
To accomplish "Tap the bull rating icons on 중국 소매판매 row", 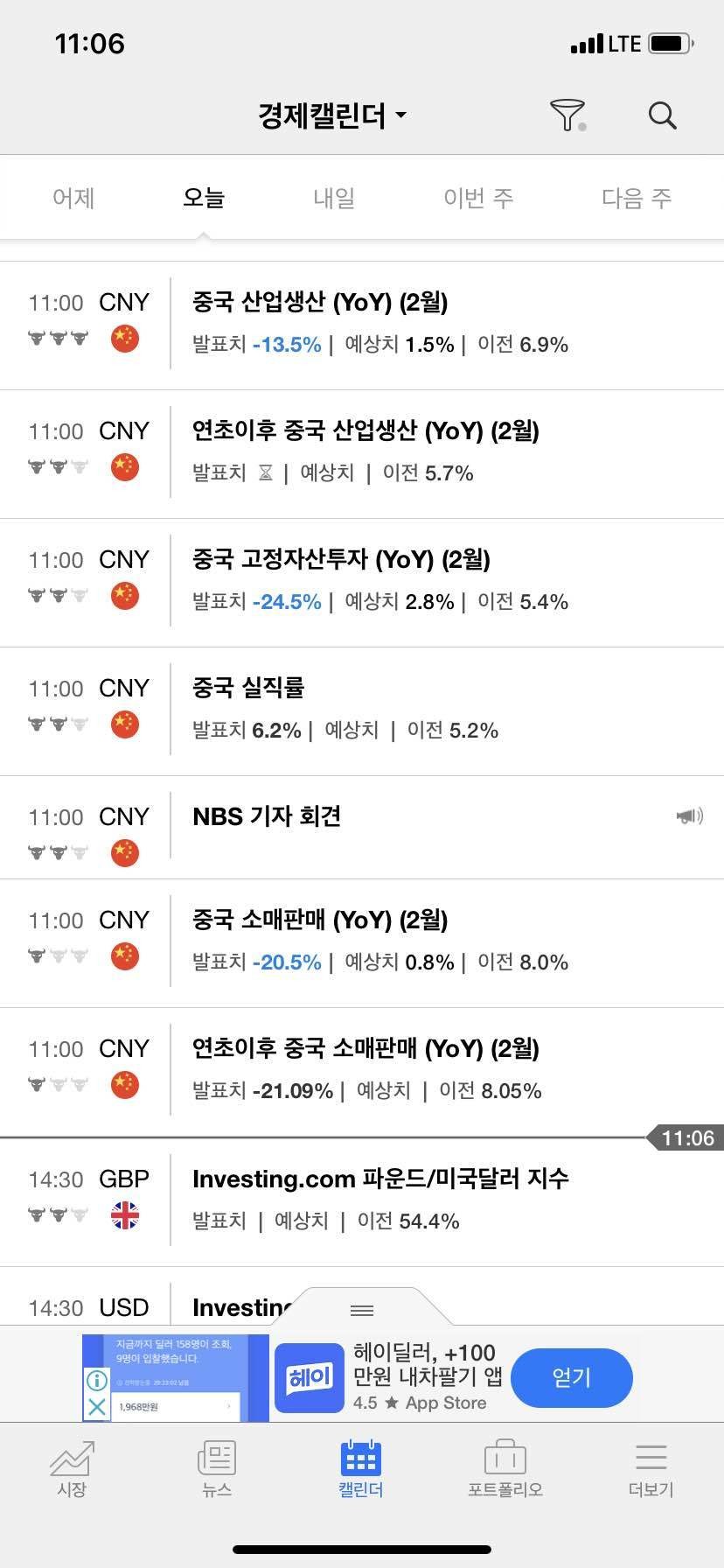I will 56,955.
